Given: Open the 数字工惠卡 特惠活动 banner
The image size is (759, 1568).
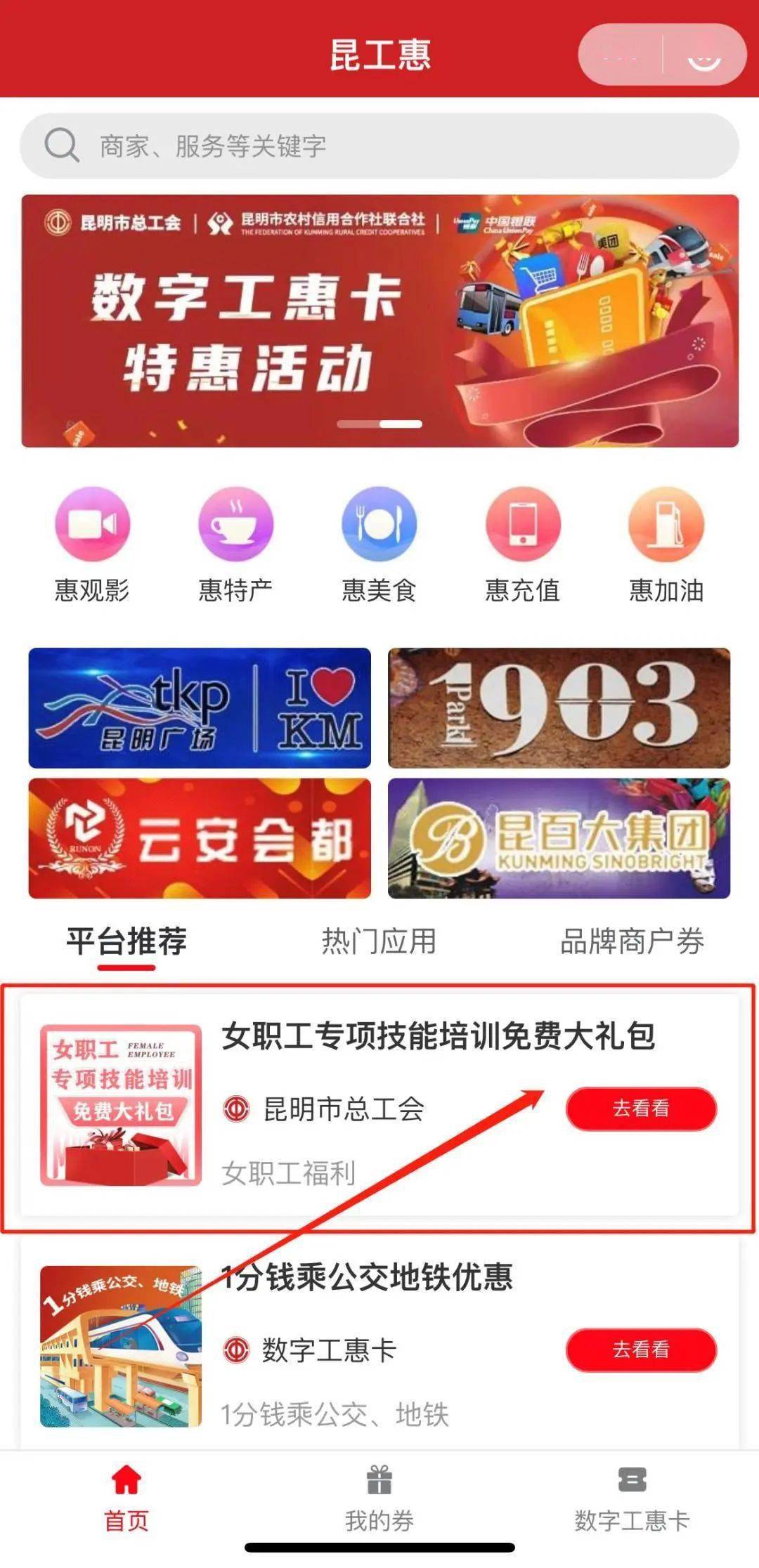Looking at the screenshot, I should 379,321.
